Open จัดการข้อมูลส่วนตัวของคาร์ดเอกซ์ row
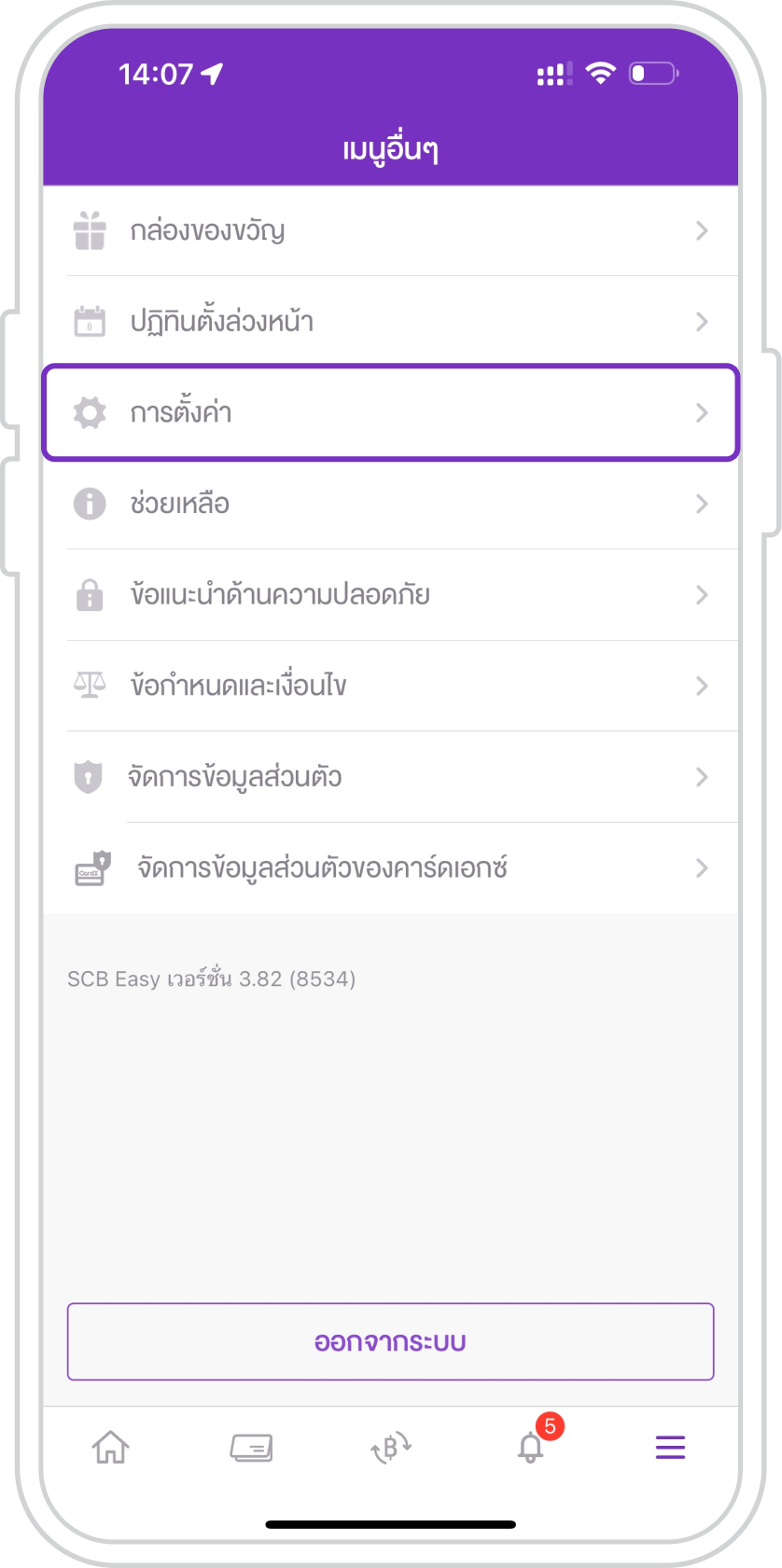Image resolution: width=782 pixels, height=1568 pixels. point(390,868)
